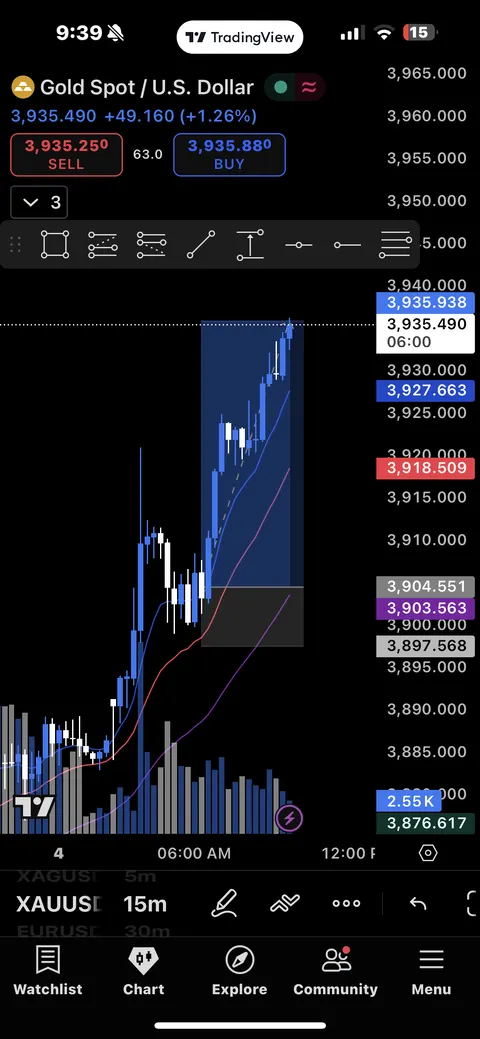Viewport: 480px width, 1039px height.
Task: Tap the red SELL price button
Action: click(x=66, y=154)
